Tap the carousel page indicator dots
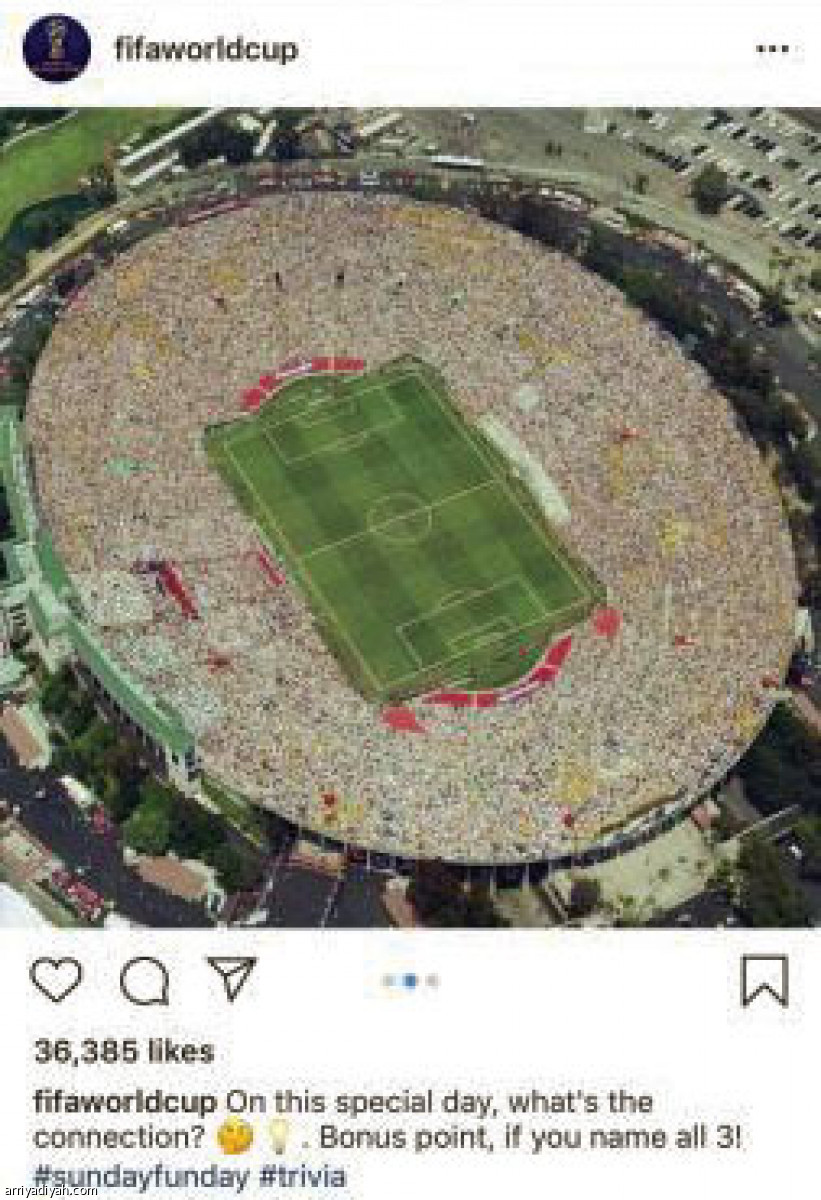Viewport: 821px width, 1200px height. pyautogui.click(x=411, y=981)
